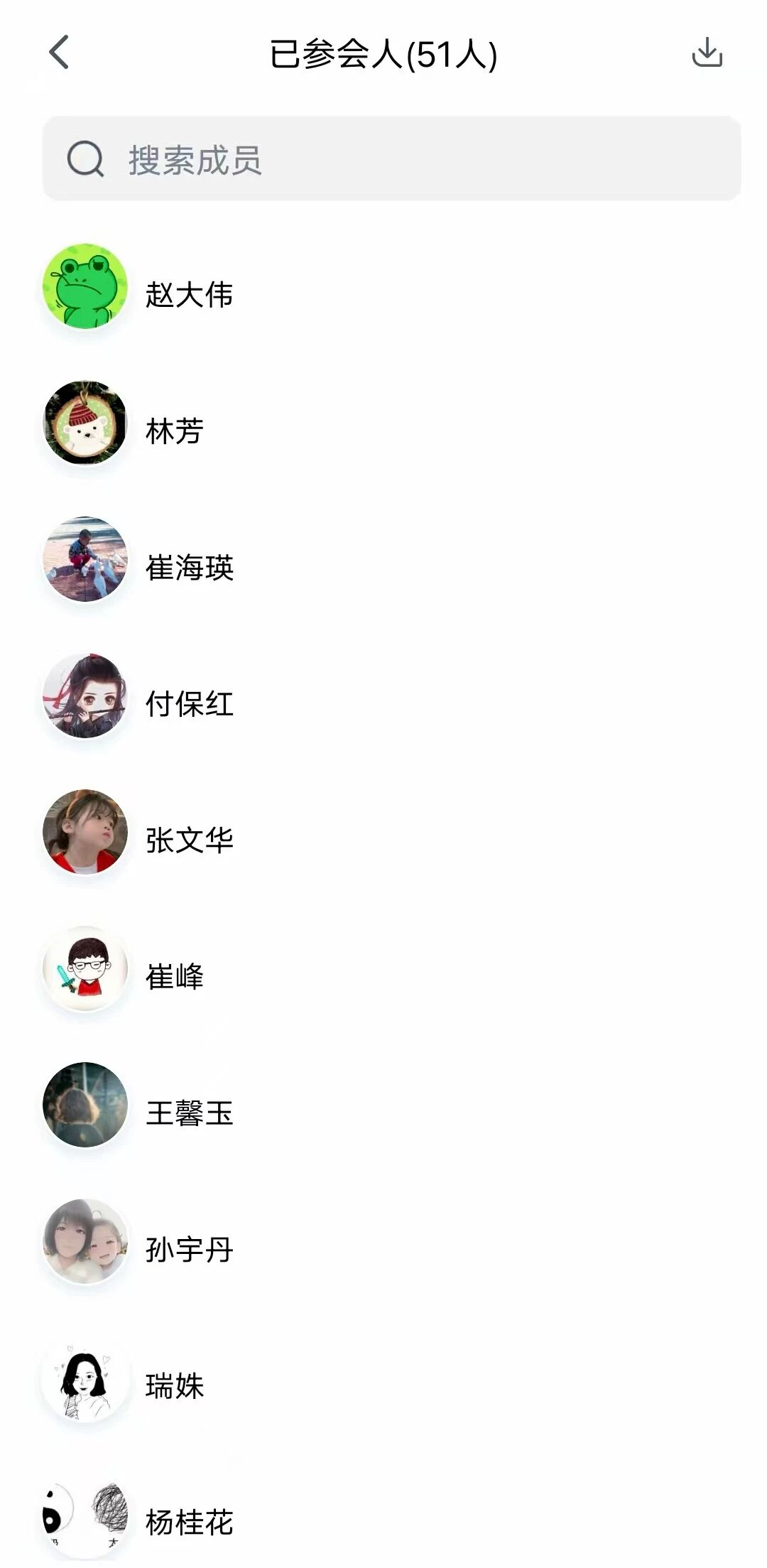Open attendee 孙宇丹
The image size is (767, 1568).
(189, 1249)
